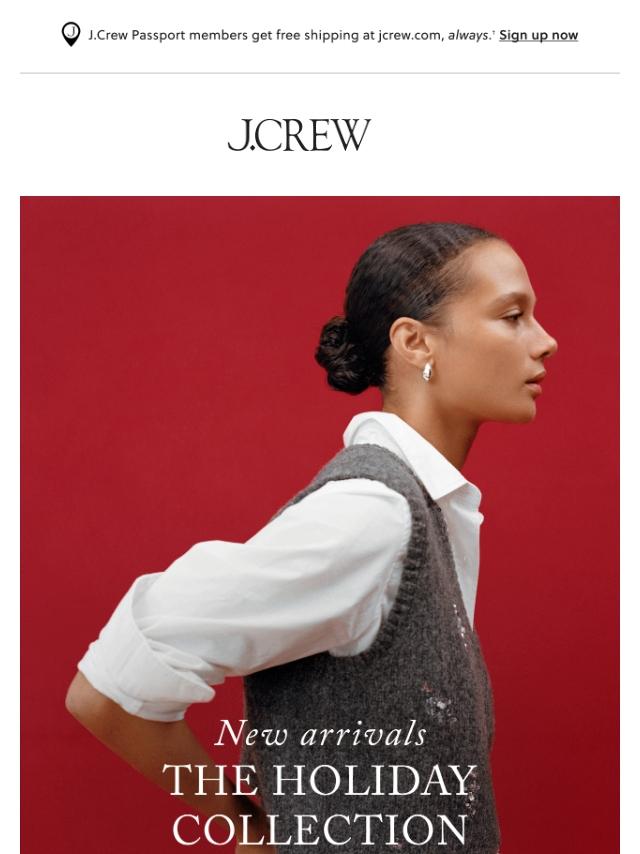Tap the Sign up now link
Viewport: 640px width, 854px height.
tap(538, 35)
